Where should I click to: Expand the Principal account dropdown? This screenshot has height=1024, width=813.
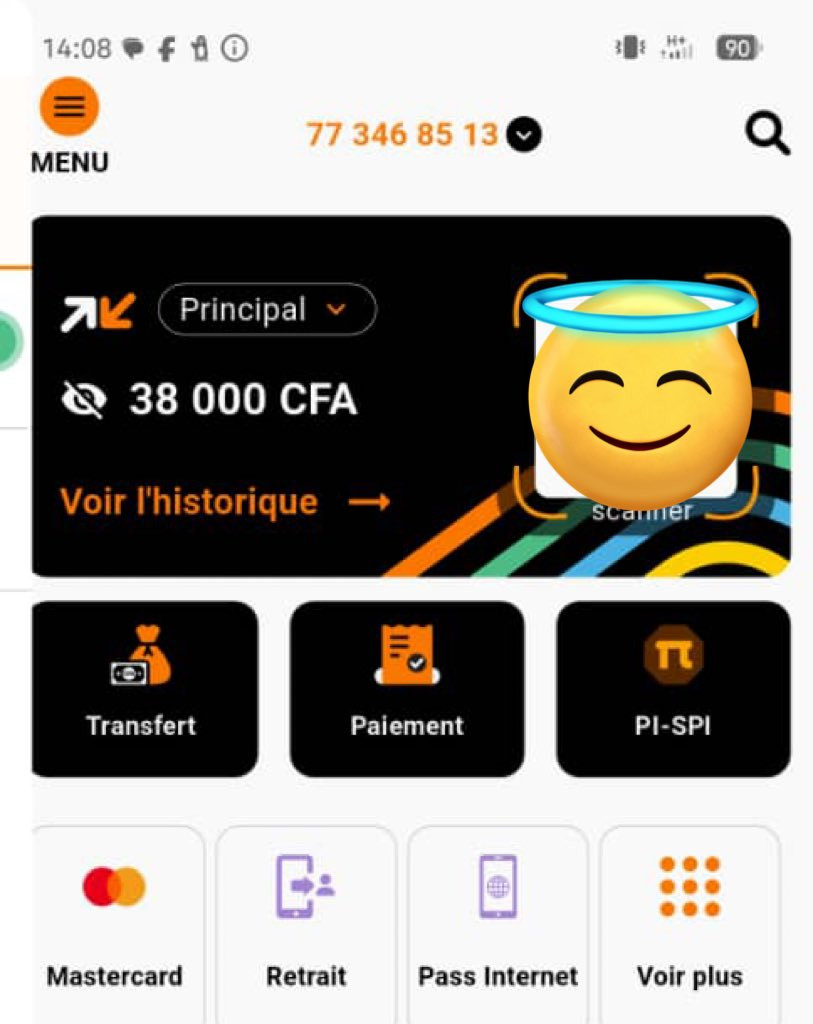267,310
